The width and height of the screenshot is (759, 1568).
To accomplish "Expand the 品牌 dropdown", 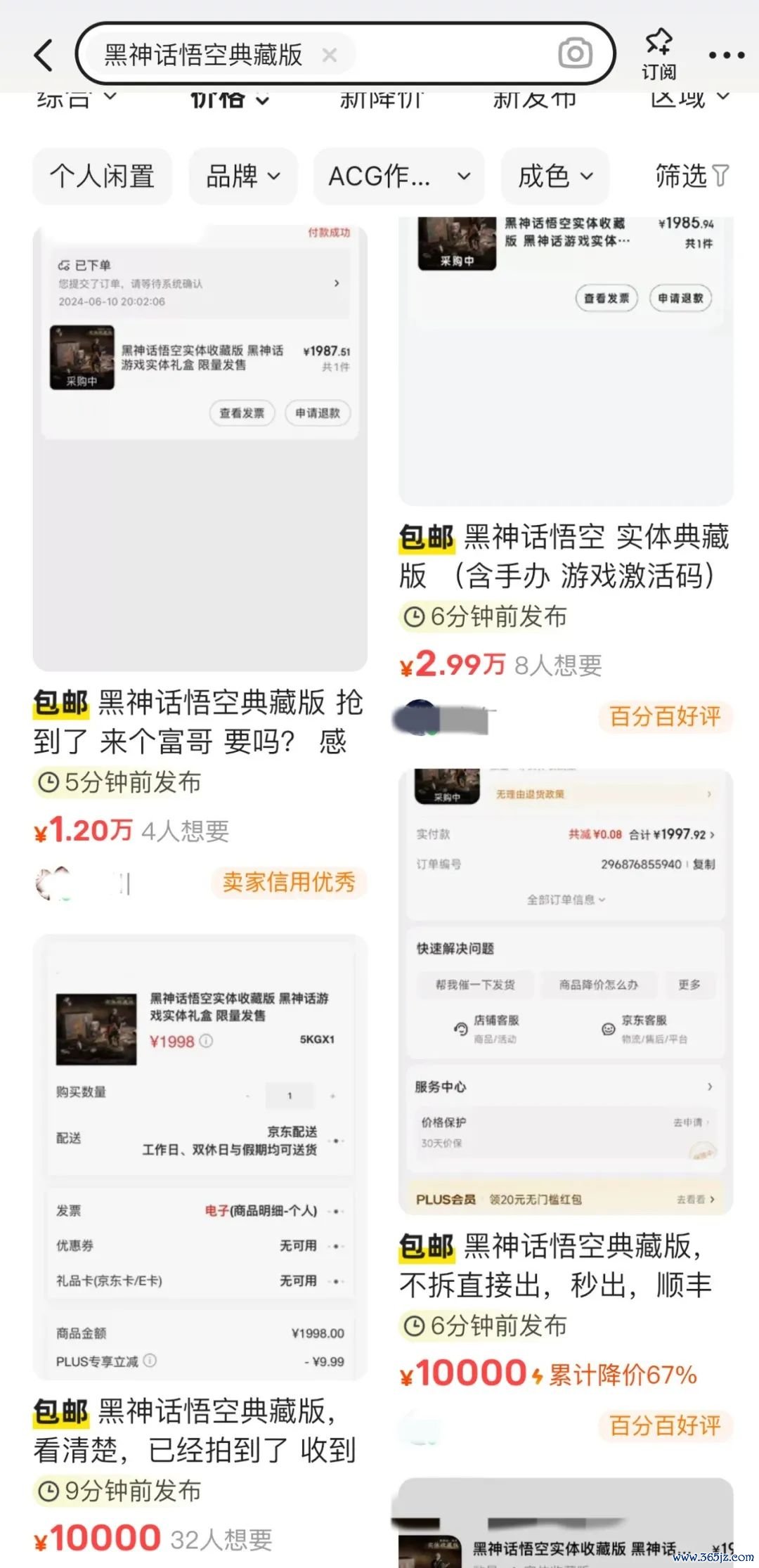I will click(243, 176).
